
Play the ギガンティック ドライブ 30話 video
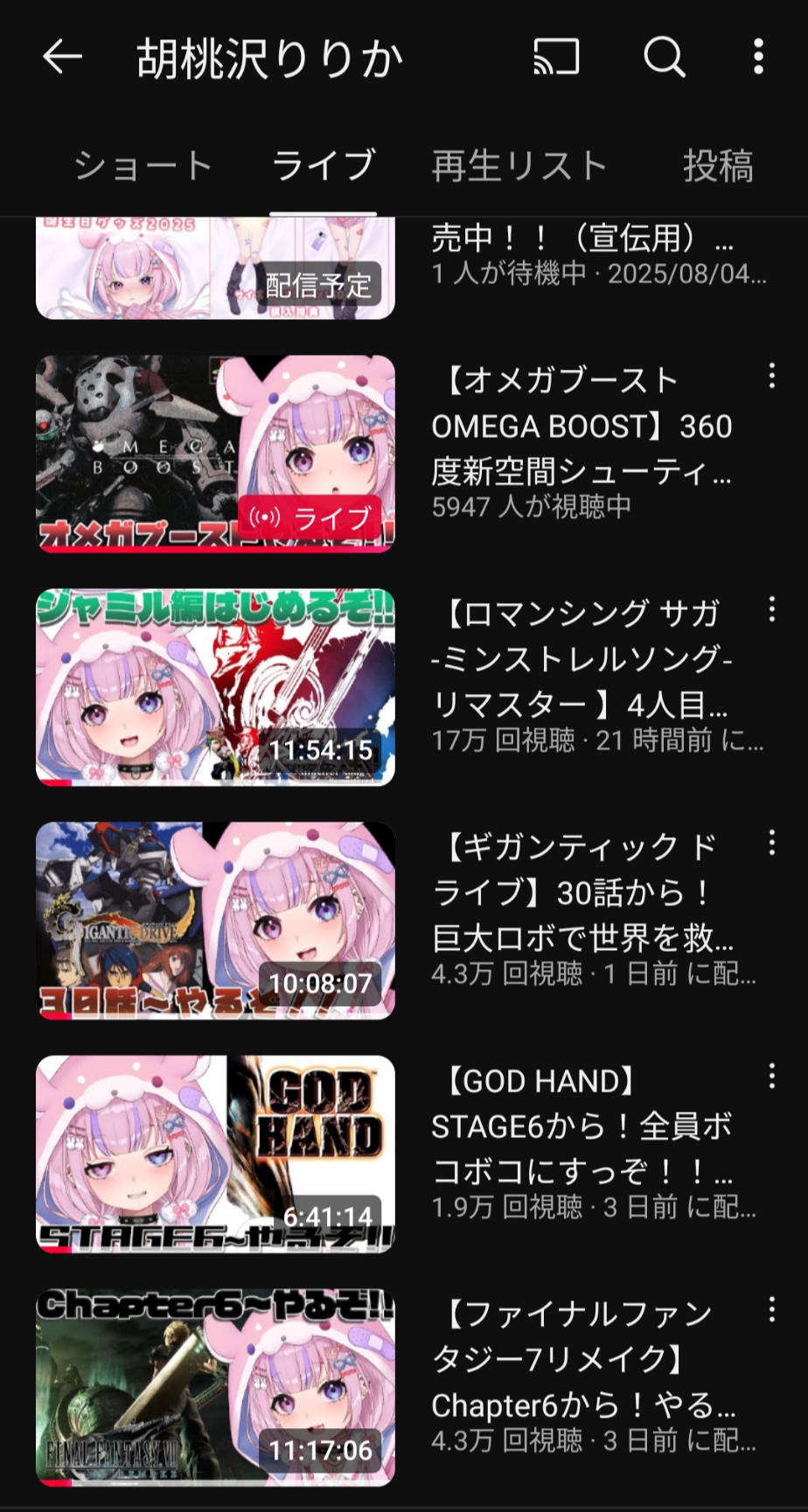[215, 920]
